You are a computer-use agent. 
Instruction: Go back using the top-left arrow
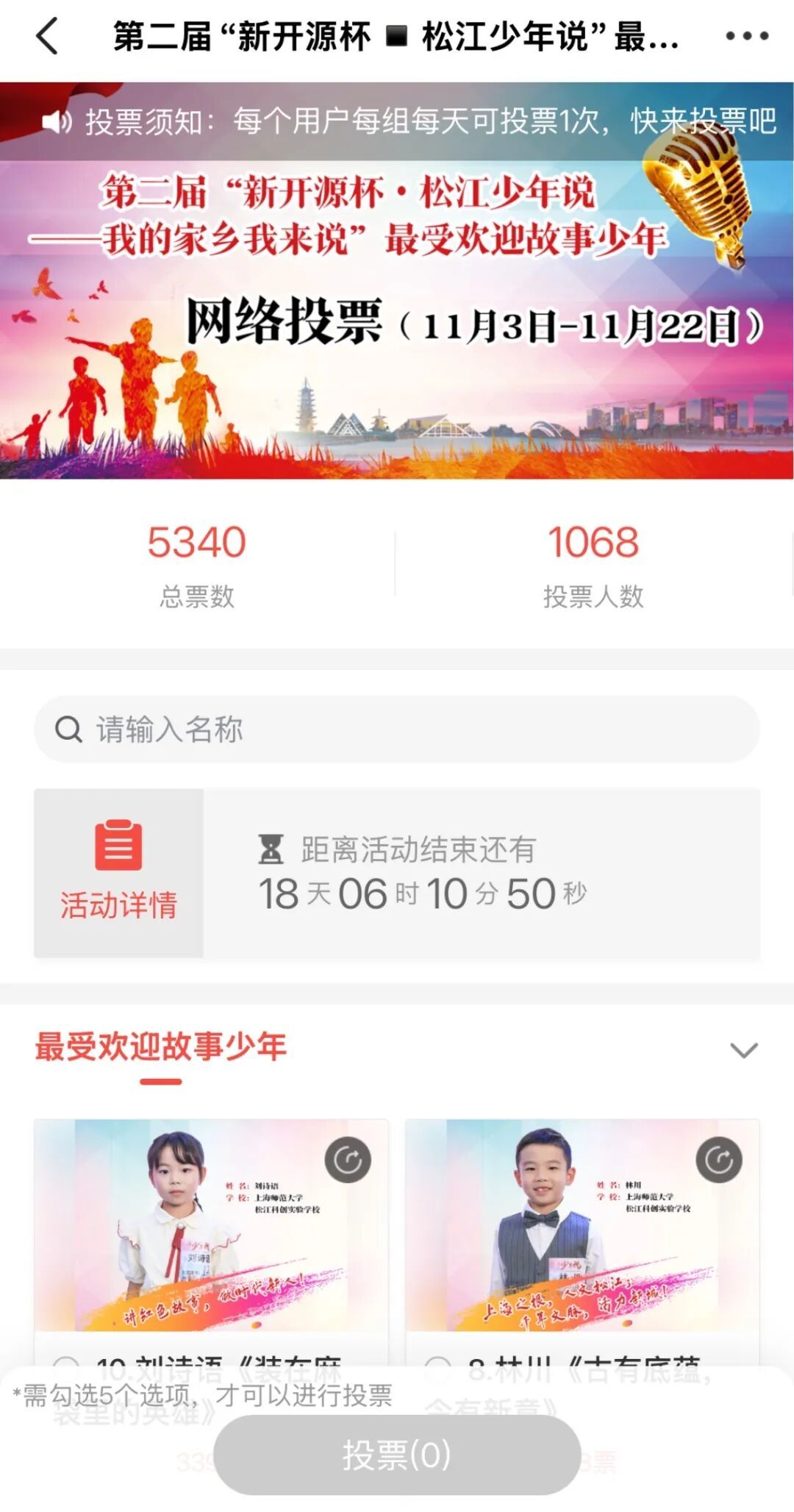pos(47,36)
